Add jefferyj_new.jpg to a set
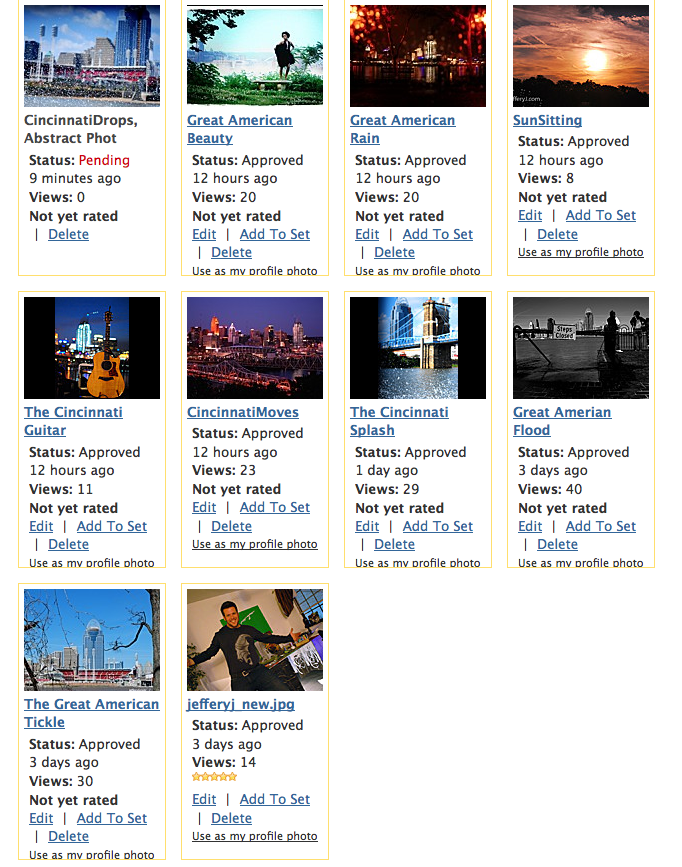 274,799
